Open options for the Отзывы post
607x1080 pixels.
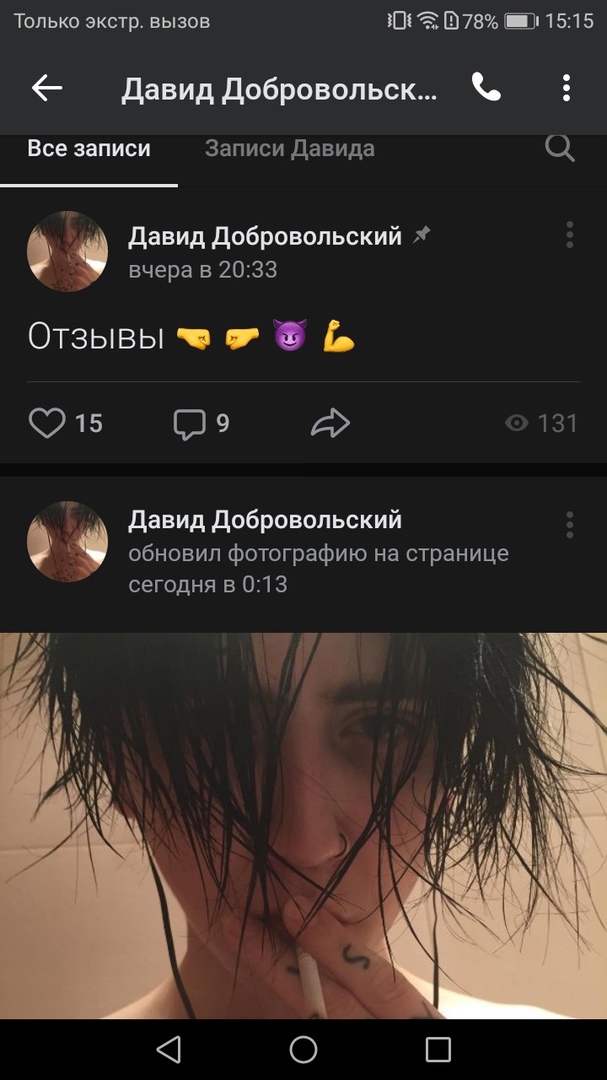tap(569, 236)
